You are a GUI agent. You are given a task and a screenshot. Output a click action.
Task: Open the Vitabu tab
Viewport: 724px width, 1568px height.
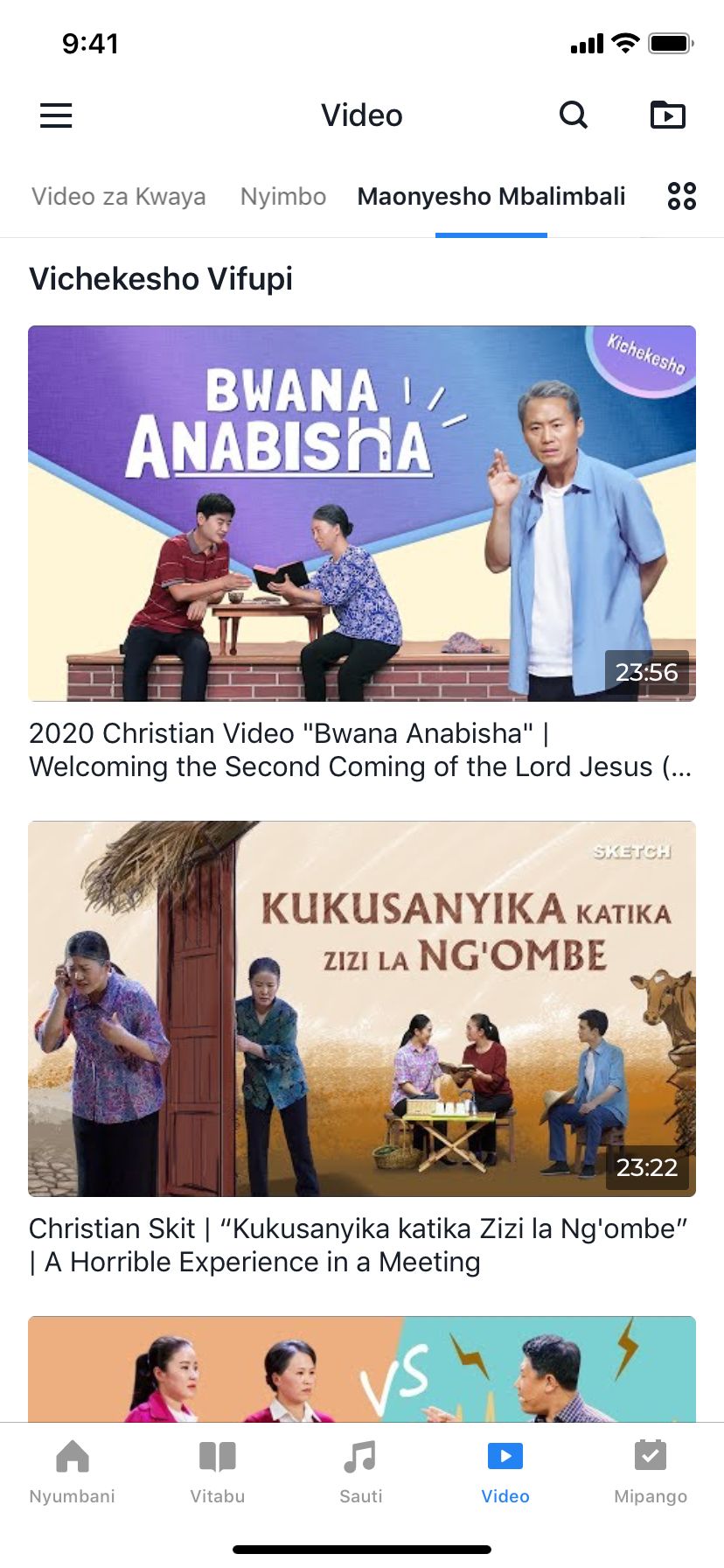pyautogui.click(x=218, y=1472)
